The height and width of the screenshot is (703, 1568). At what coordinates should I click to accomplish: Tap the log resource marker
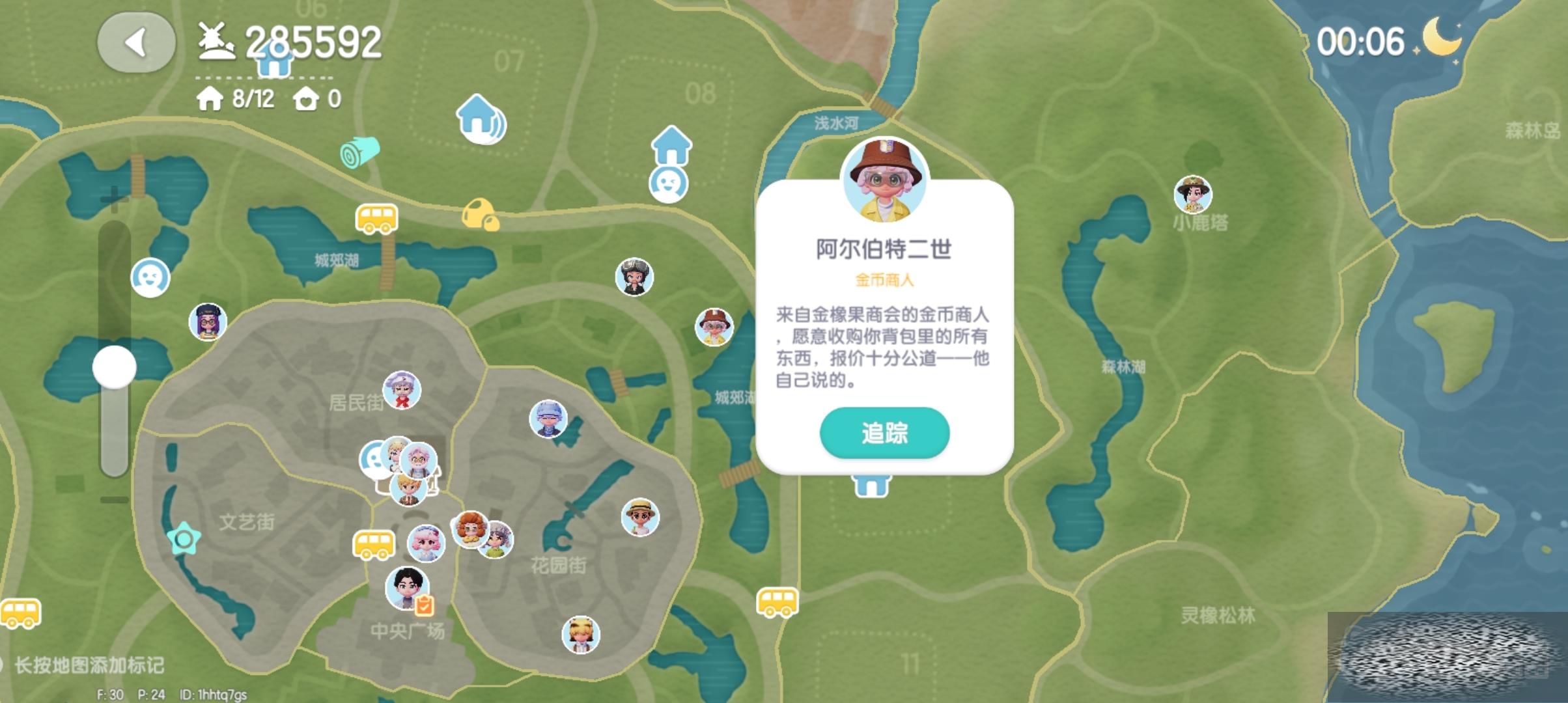[x=359, y=152]
